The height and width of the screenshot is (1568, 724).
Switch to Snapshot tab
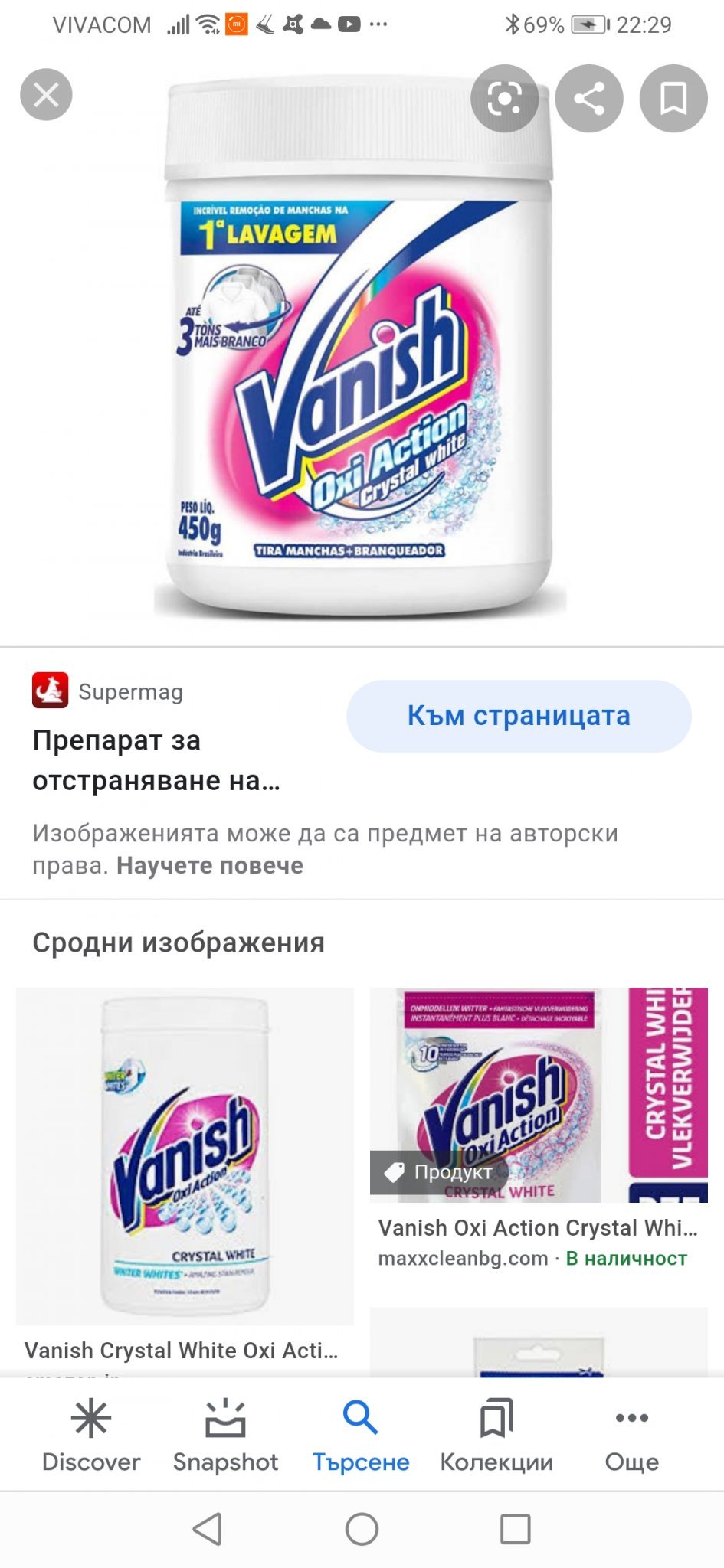225,1436
